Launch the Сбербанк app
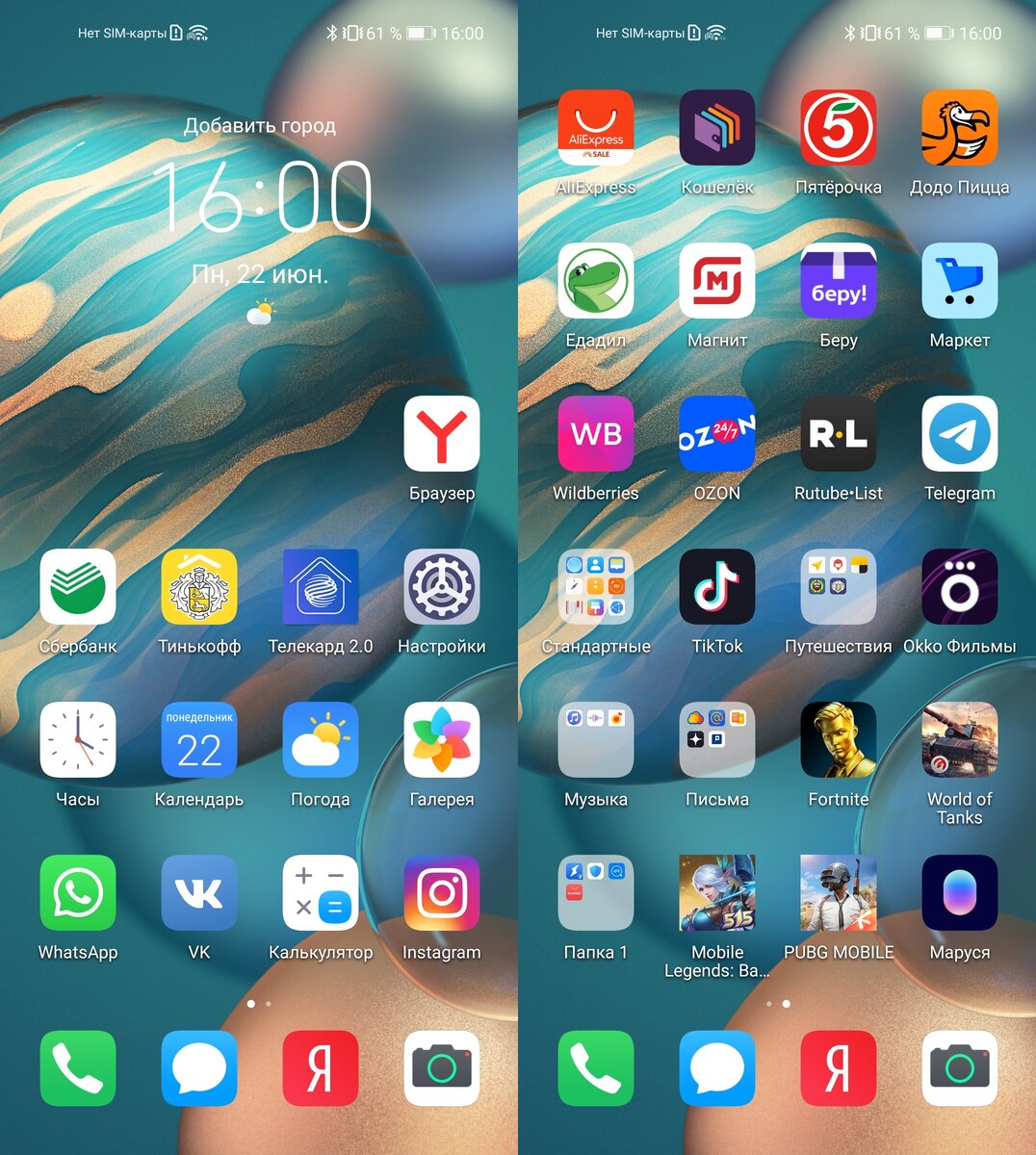The width and height of the screenshot is (1036, 1155). 78,587
